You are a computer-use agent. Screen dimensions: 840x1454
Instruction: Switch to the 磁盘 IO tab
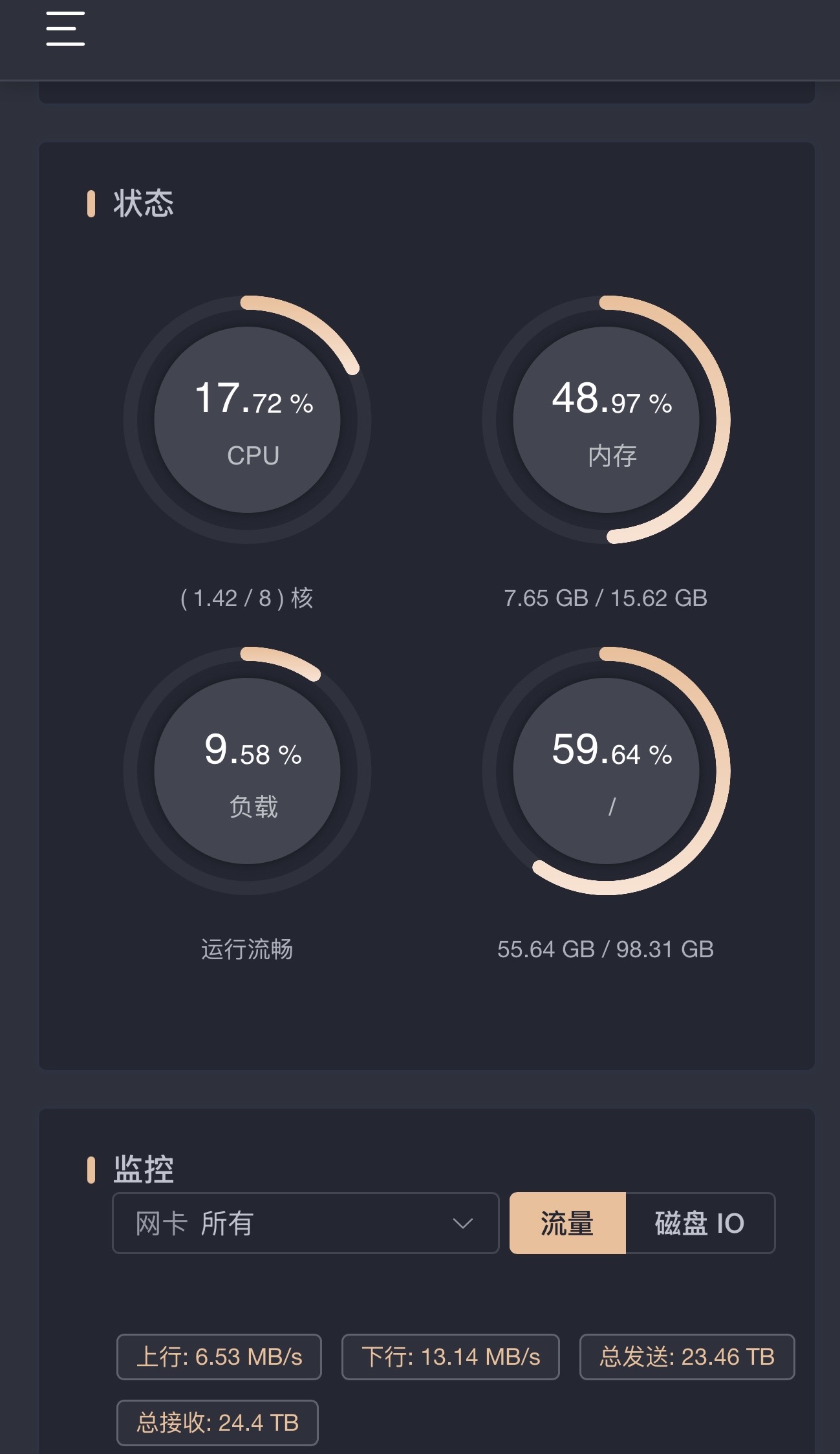tap(700, 1223)
